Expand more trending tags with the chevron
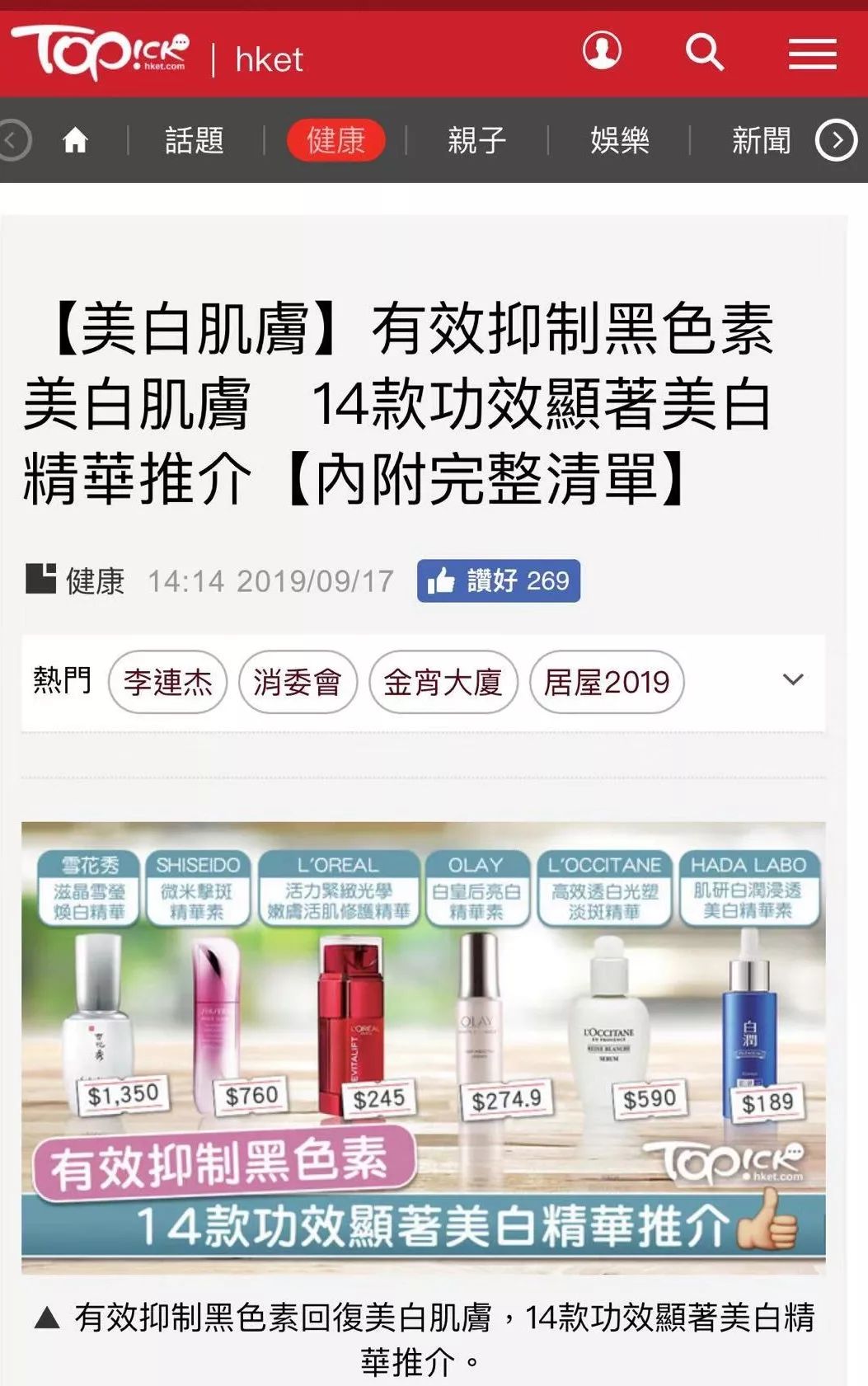The height and width of the screenshot is (1386, 868). [793, 680]
